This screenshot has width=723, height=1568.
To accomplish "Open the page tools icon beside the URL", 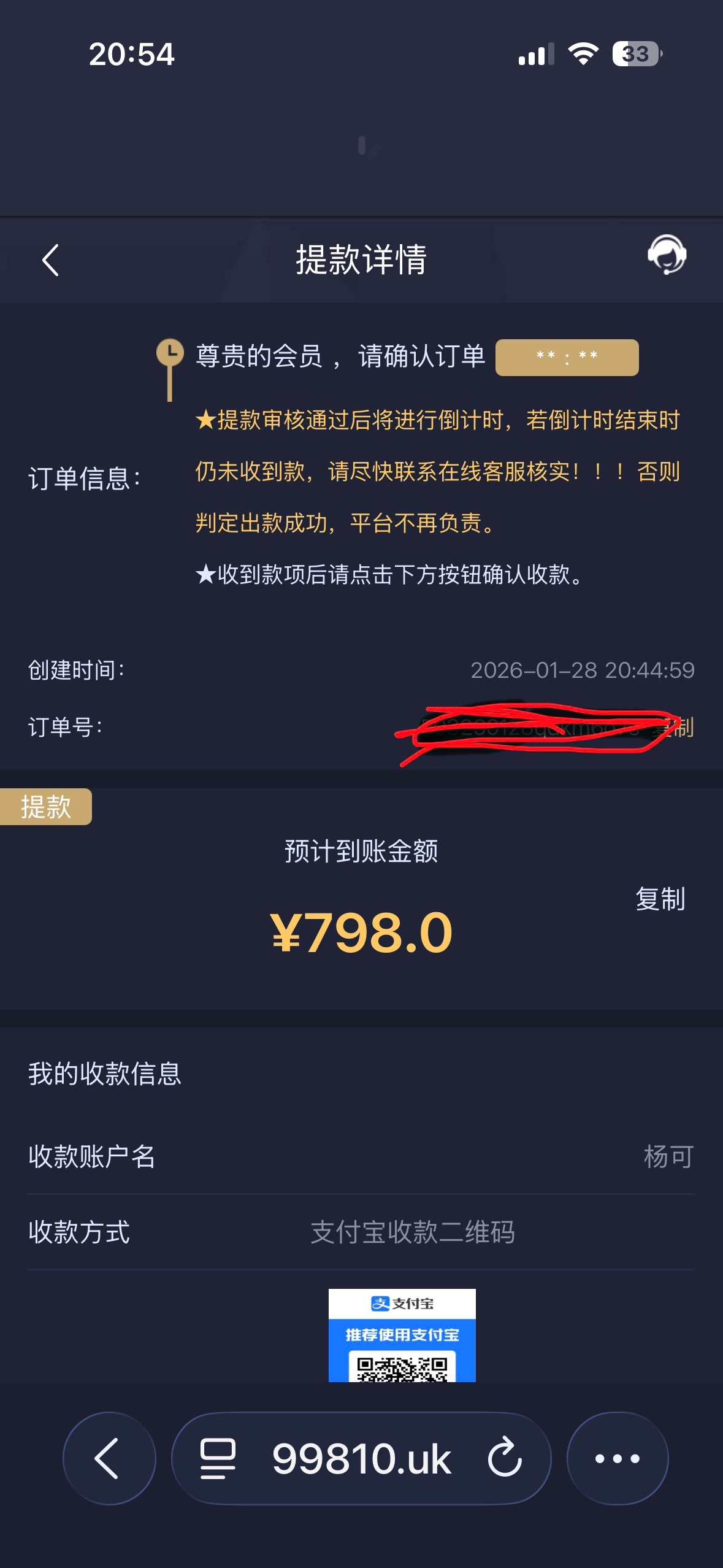I will (218, 1458).
